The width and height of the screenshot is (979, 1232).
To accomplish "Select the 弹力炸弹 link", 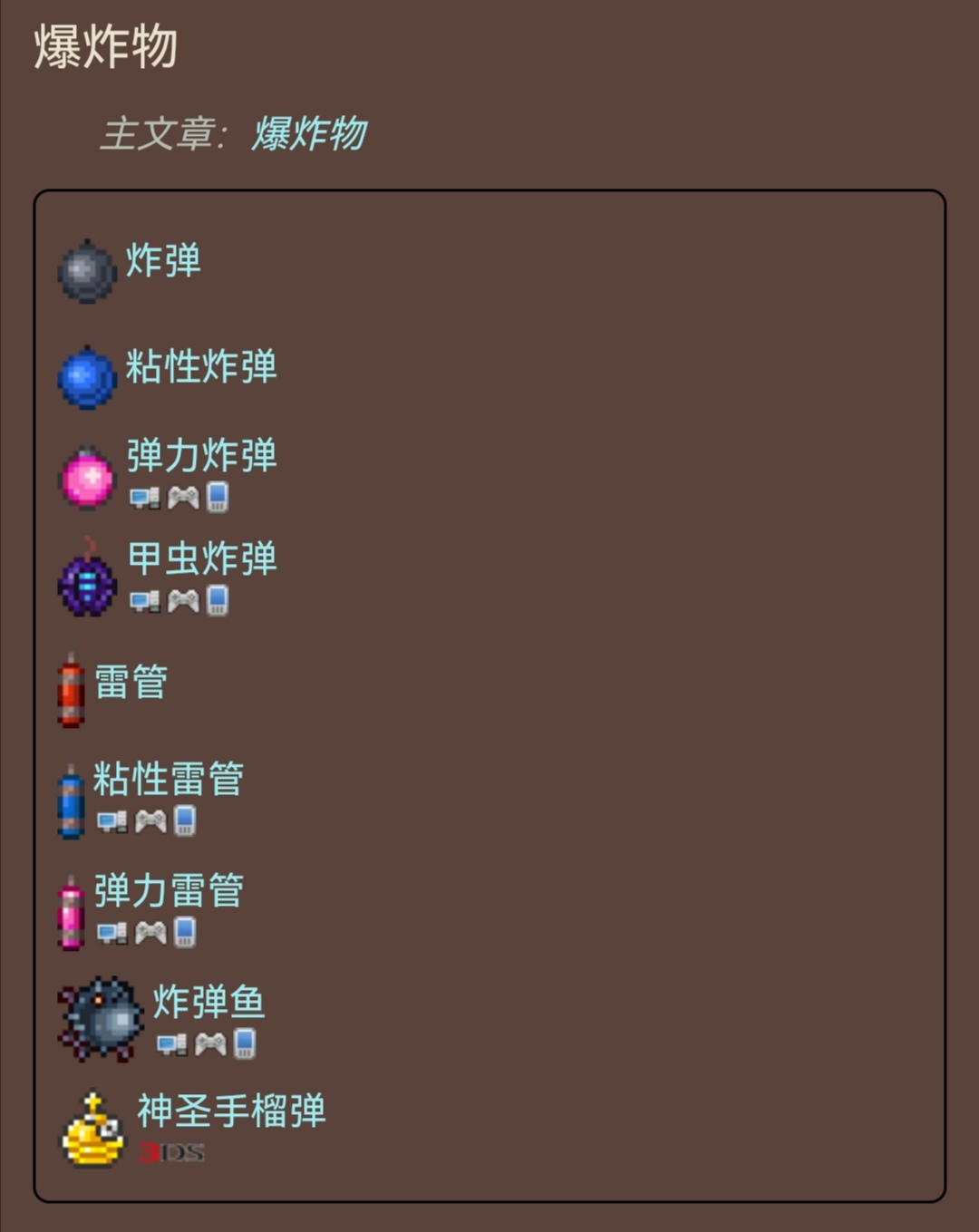I will 201,456.
